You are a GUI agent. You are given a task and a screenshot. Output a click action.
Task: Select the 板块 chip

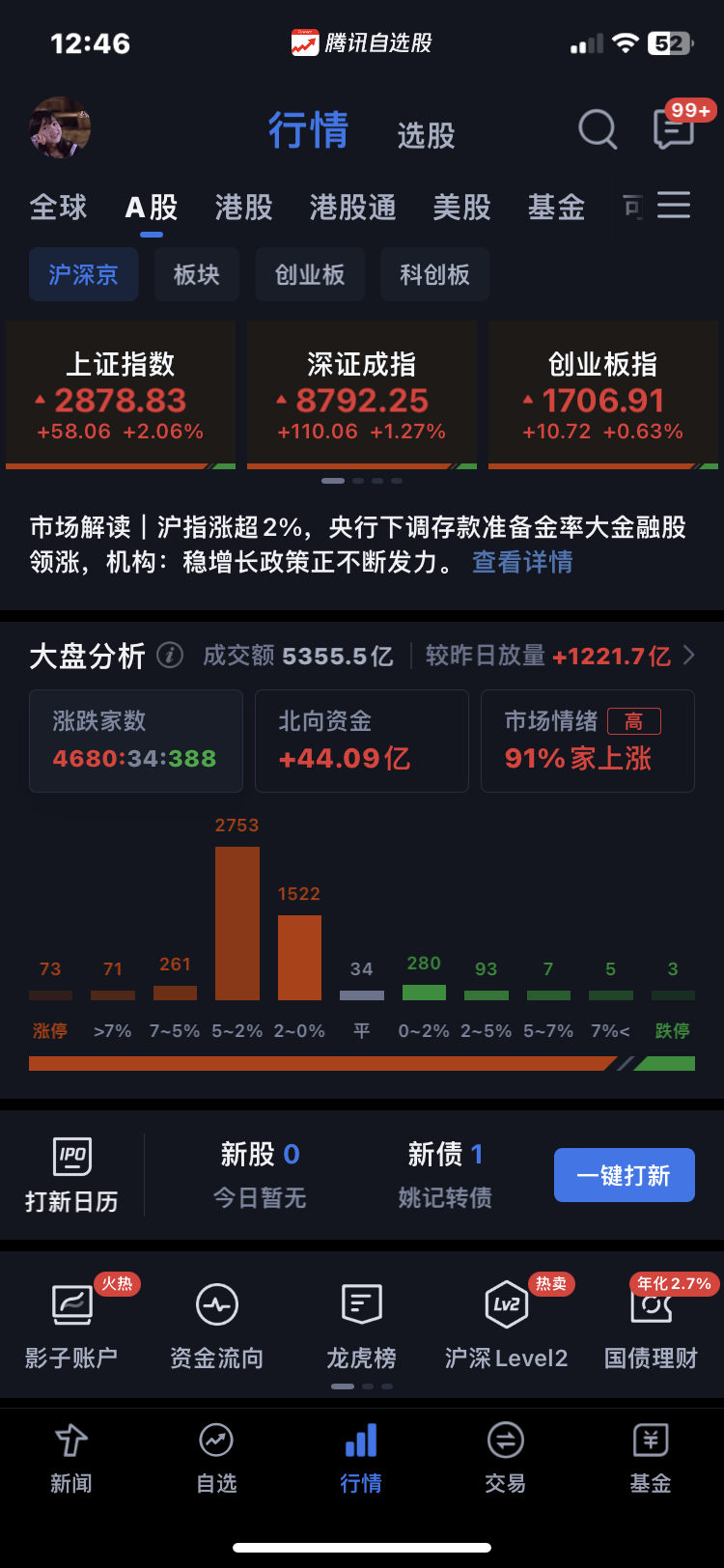tap(197, 274)
